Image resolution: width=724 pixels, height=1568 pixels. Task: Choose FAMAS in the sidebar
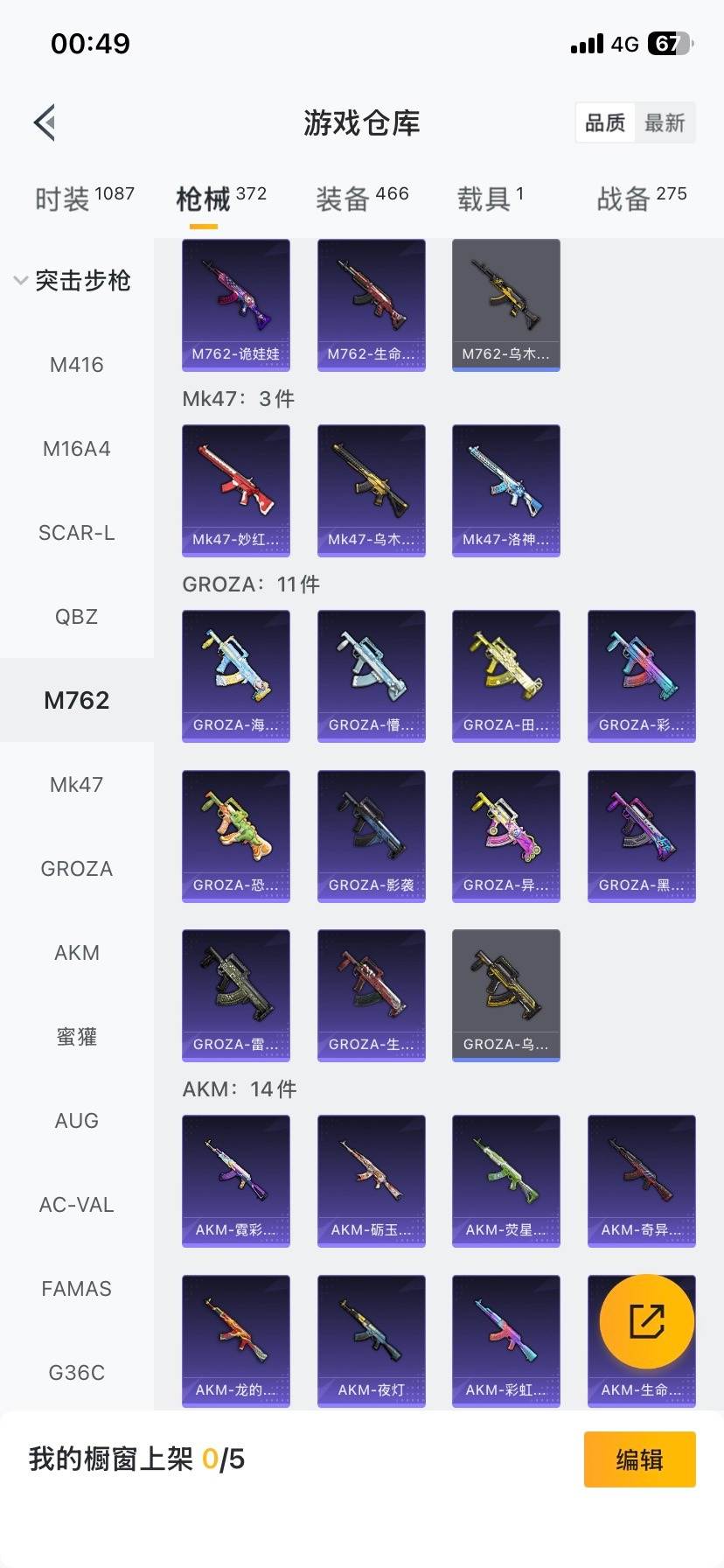77,1289
